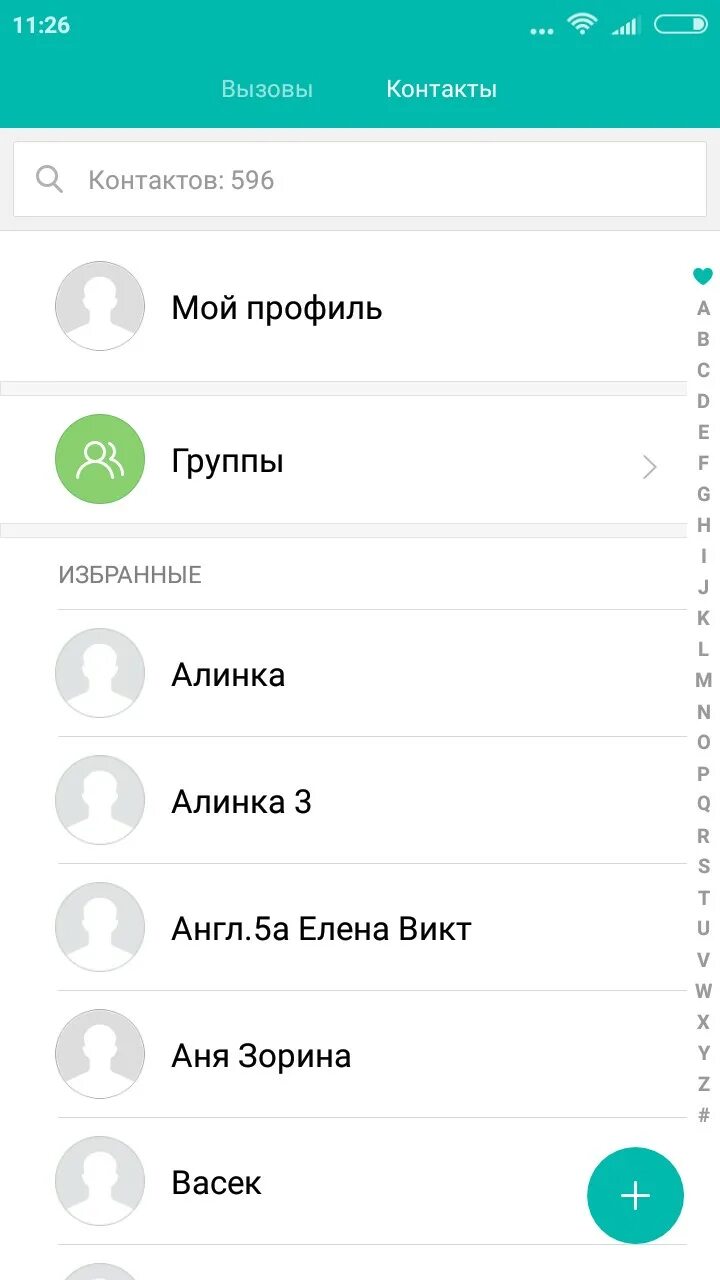Select Васек's profile picture icon

click(99, 1181)
